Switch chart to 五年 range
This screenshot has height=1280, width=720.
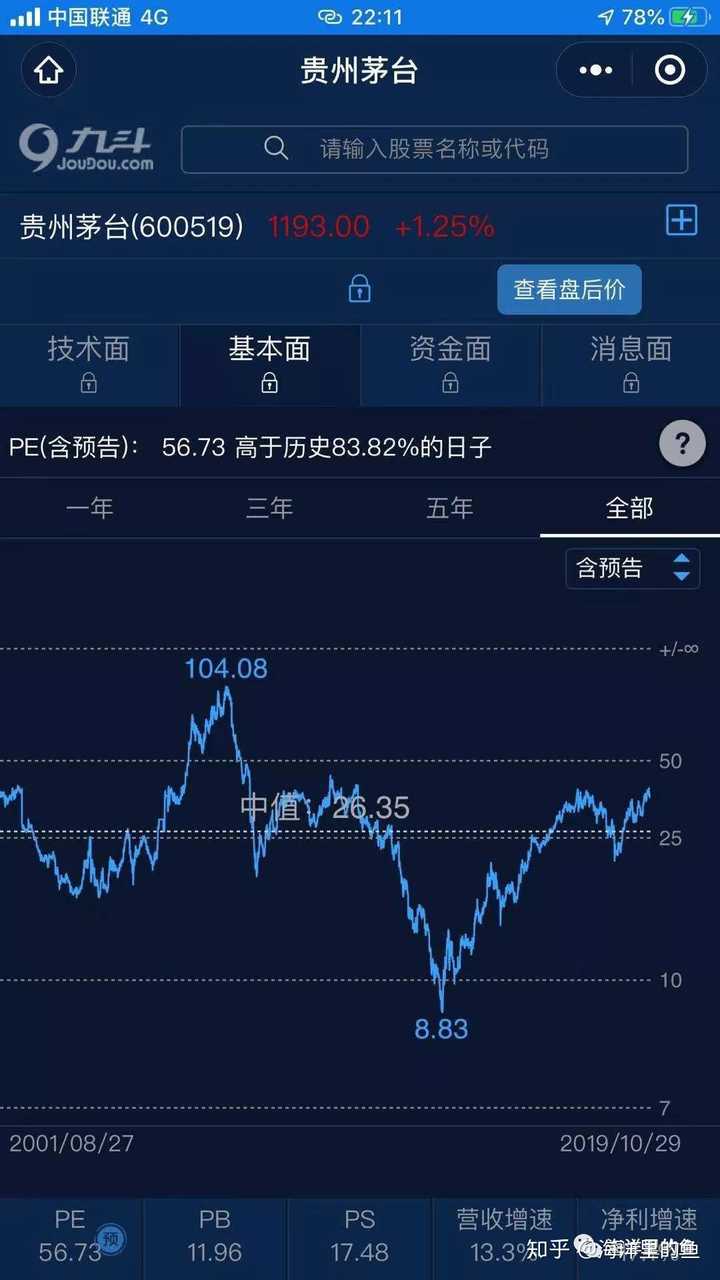(450, 508)
